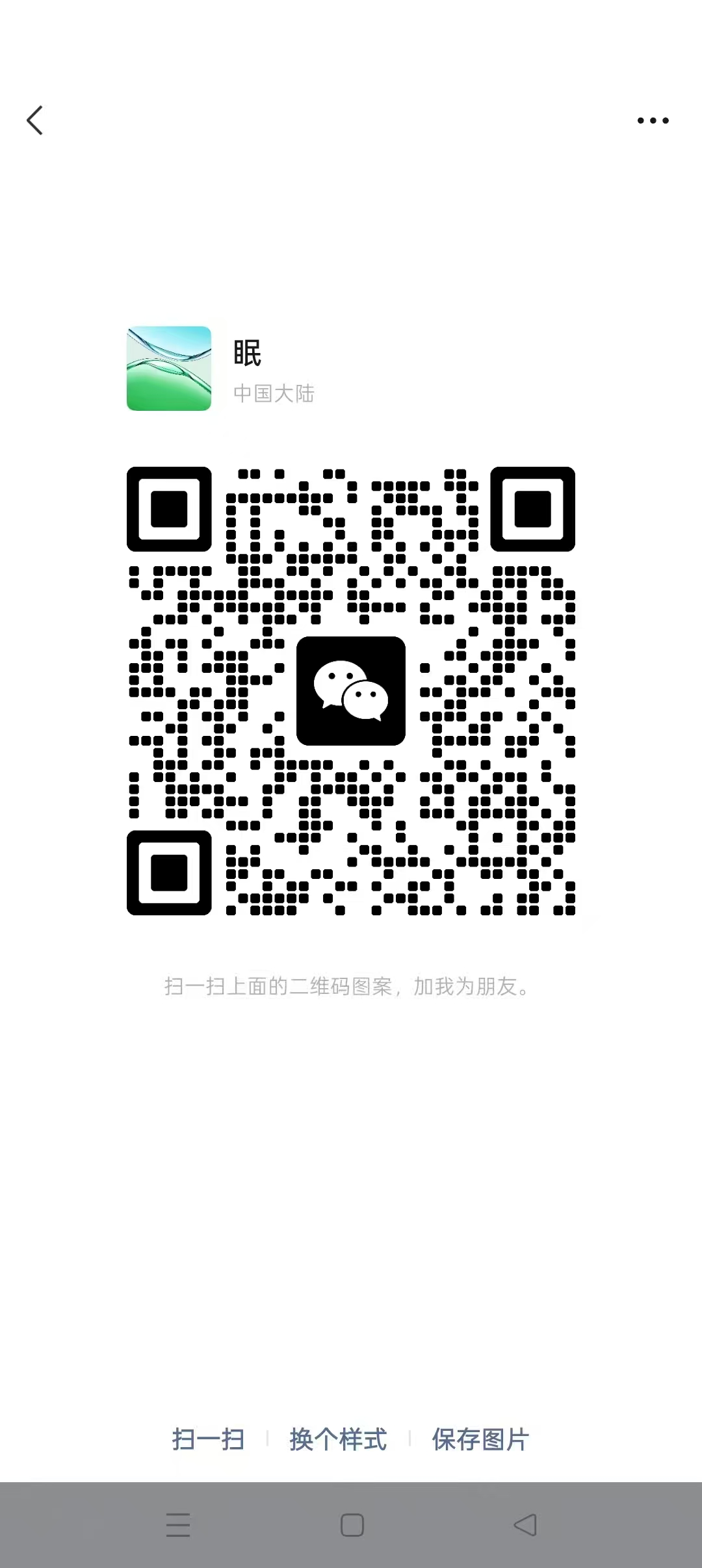Image resolution: width=702 pixels, height=1568 pixels.
Task: Save the QR image via 保存图片
Action: tap(480, 1439)
